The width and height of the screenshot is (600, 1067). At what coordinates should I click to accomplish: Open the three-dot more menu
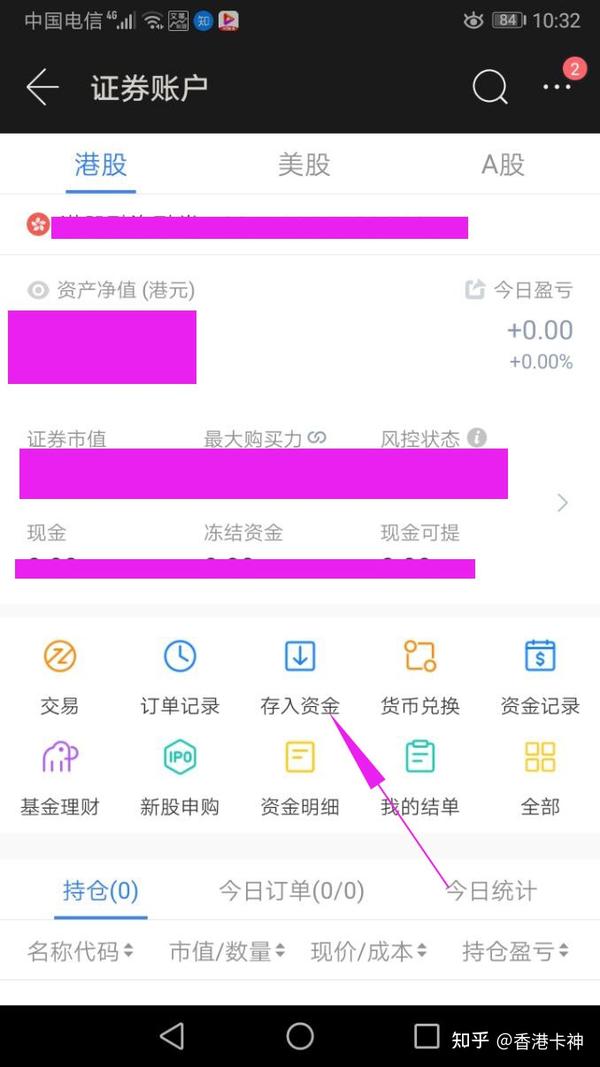(x=556, y=87)
